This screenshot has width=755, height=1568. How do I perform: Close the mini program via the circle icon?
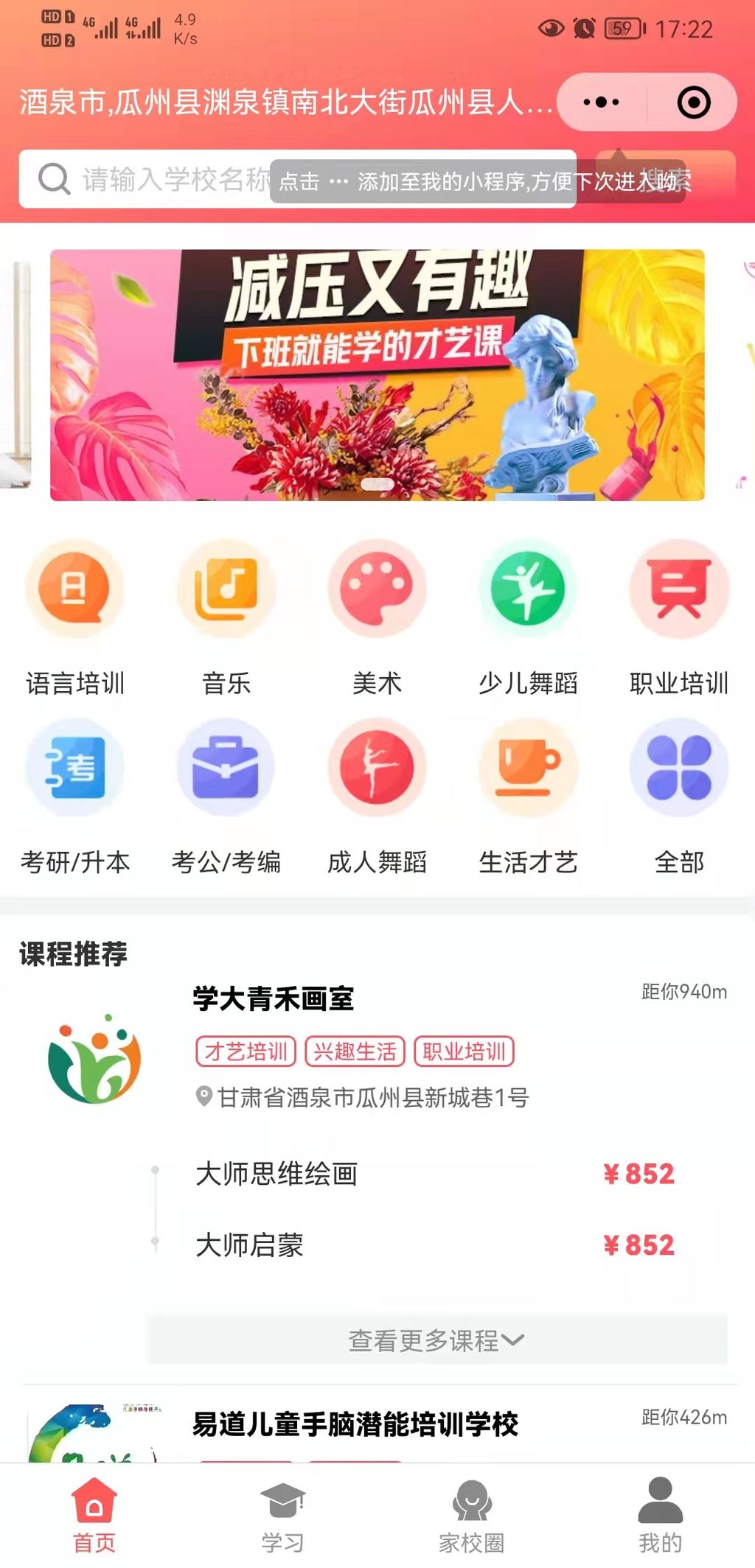pos(693,102)
